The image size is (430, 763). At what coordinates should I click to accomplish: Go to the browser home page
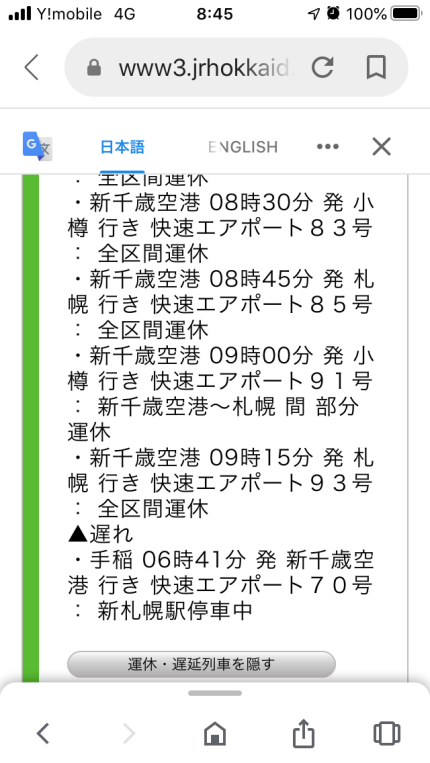pyautogui.click(x=215, y=733)
